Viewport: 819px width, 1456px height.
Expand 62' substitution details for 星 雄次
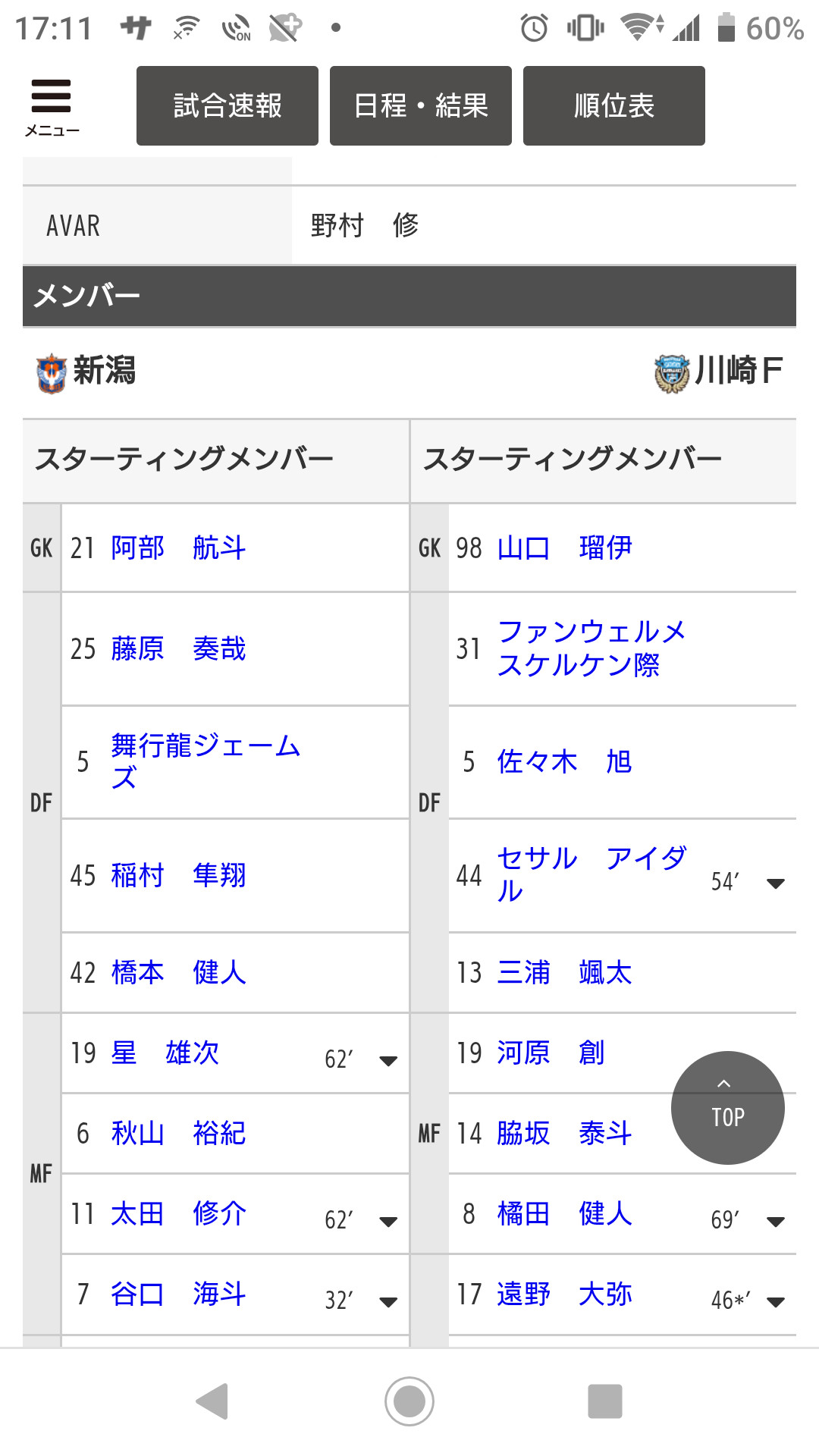(x=388, y=1060)
